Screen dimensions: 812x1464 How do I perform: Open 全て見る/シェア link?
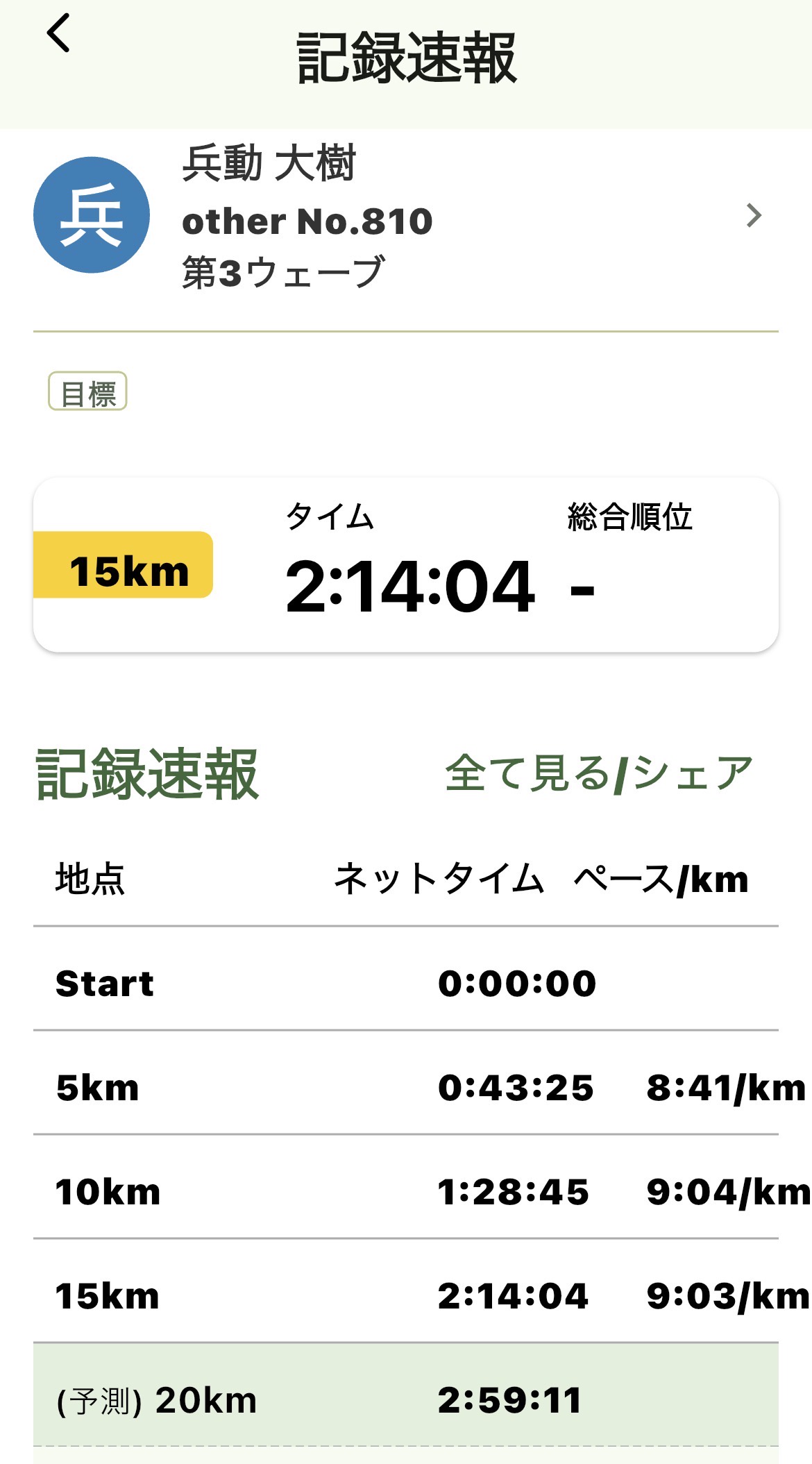tap(598, 773)
